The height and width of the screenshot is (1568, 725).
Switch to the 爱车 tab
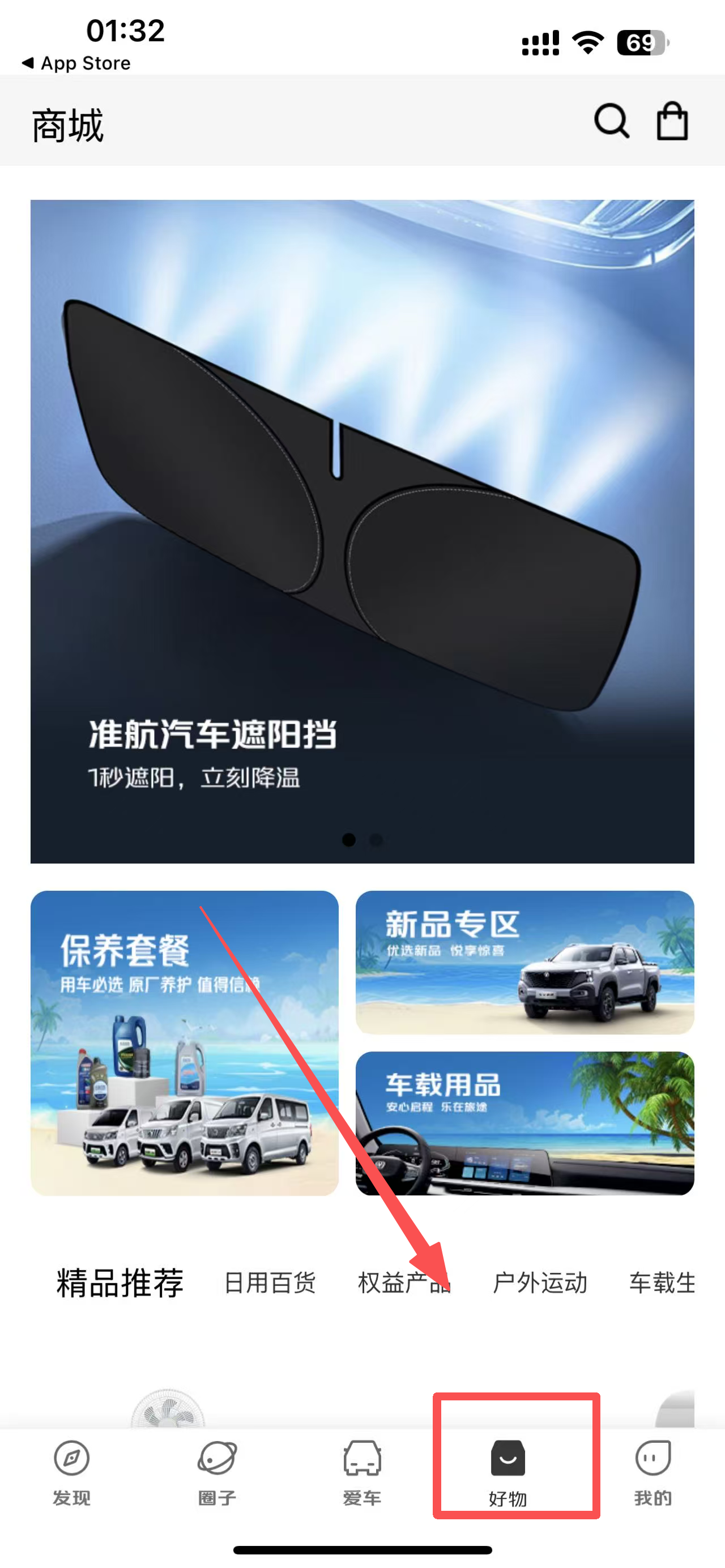[x=362, y=1471]
